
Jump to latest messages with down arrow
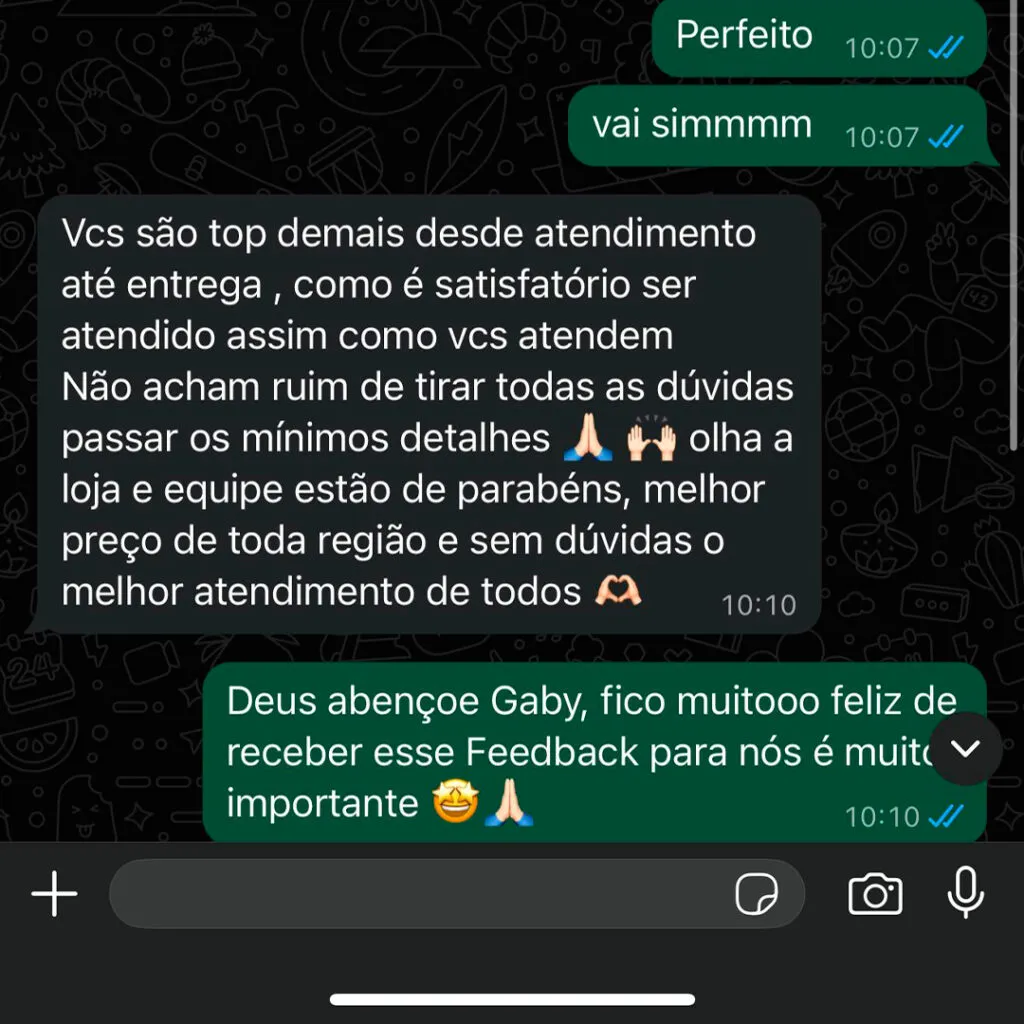pos(966,749)
